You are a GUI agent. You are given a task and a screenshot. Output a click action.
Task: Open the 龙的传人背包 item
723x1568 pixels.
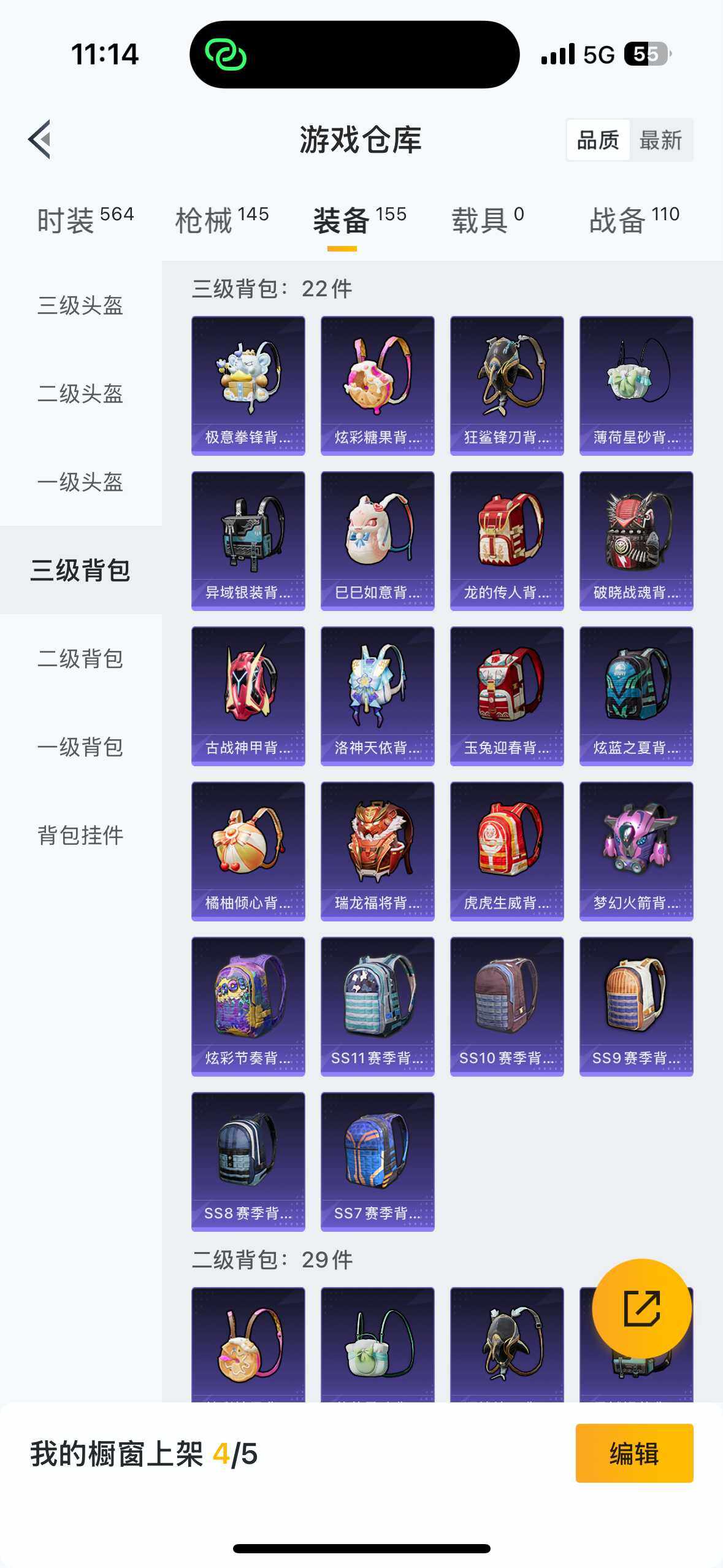tap(507, 541)
